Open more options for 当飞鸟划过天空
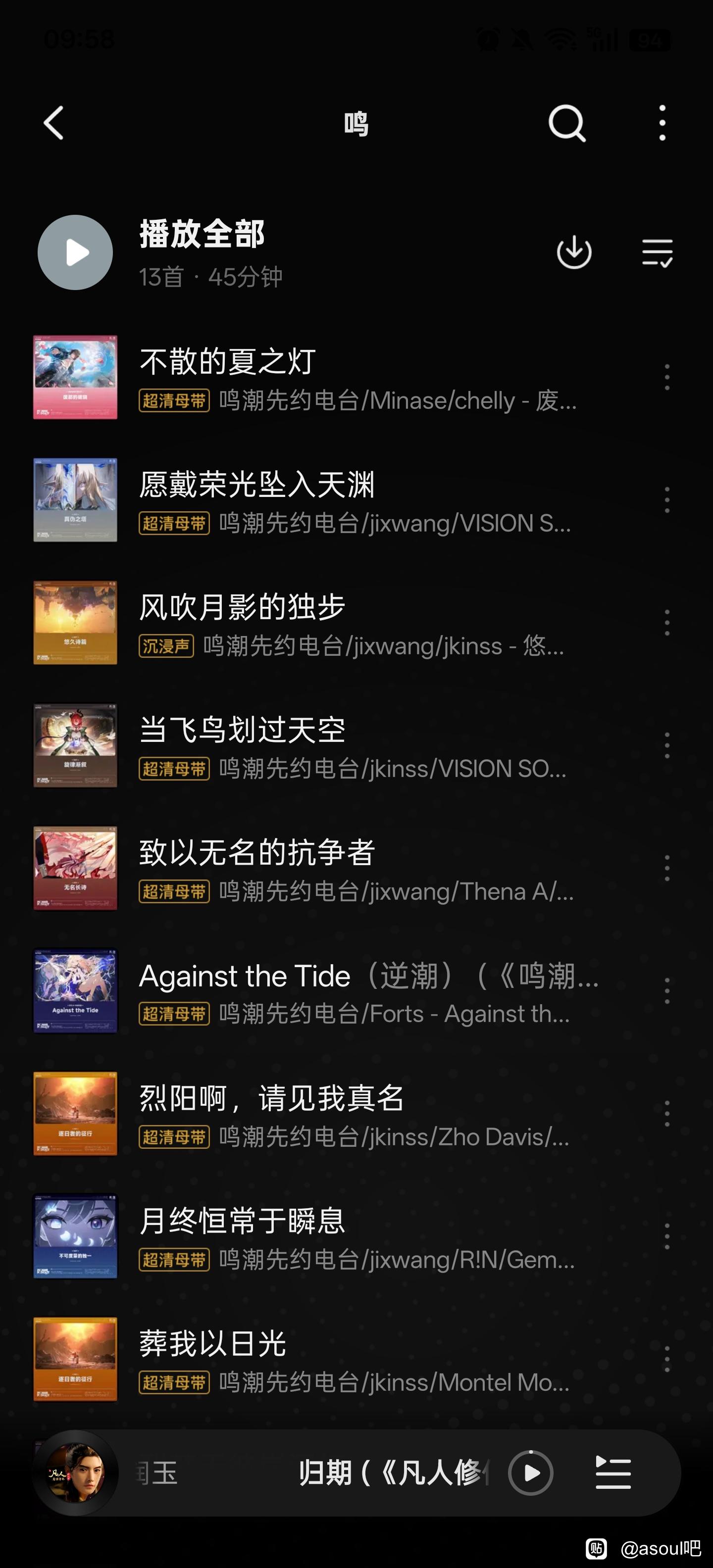The width and height of the screenshot is (713, 1568). (667, 745)
